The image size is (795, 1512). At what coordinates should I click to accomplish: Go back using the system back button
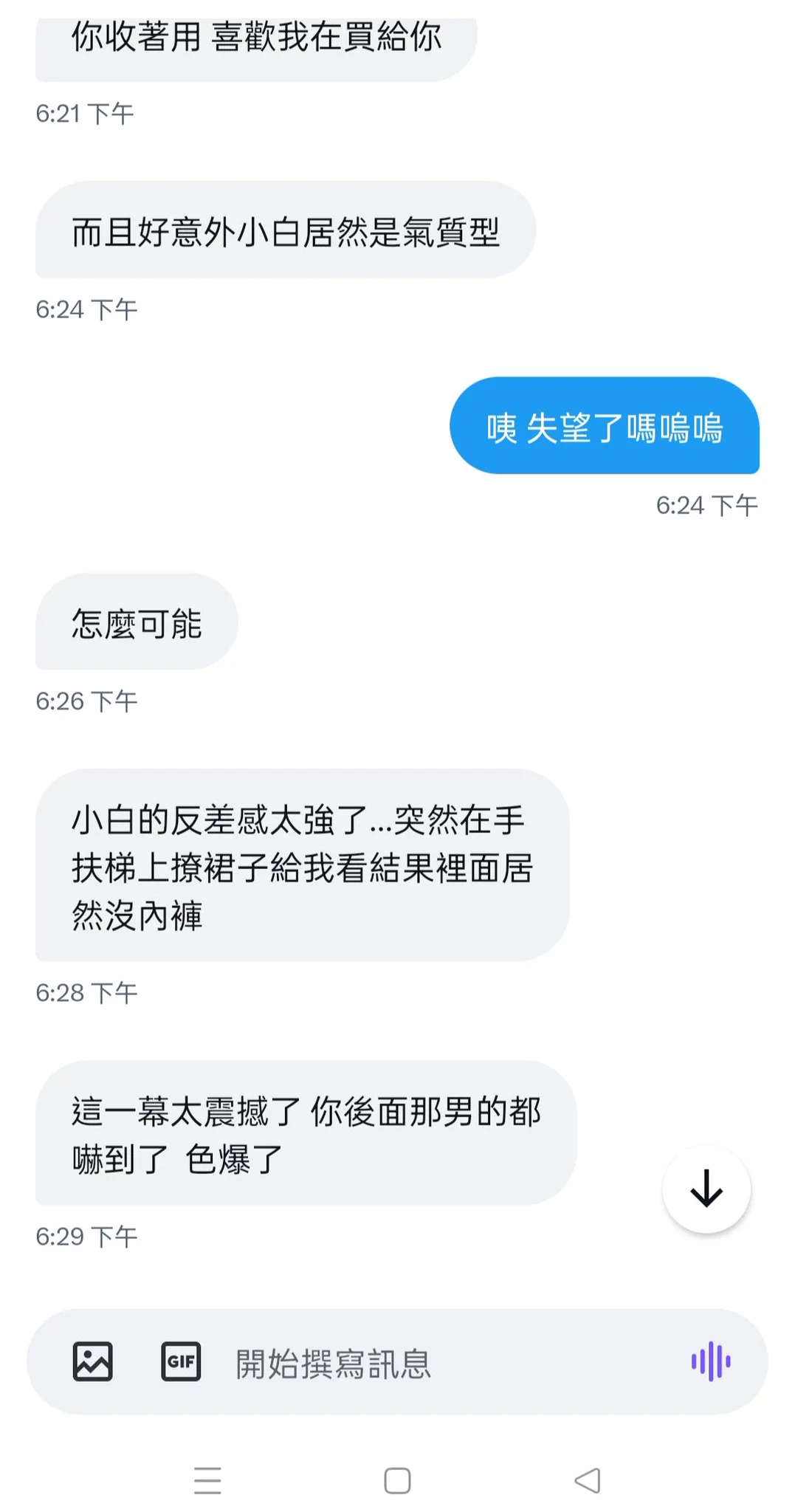click(588, 1480)
